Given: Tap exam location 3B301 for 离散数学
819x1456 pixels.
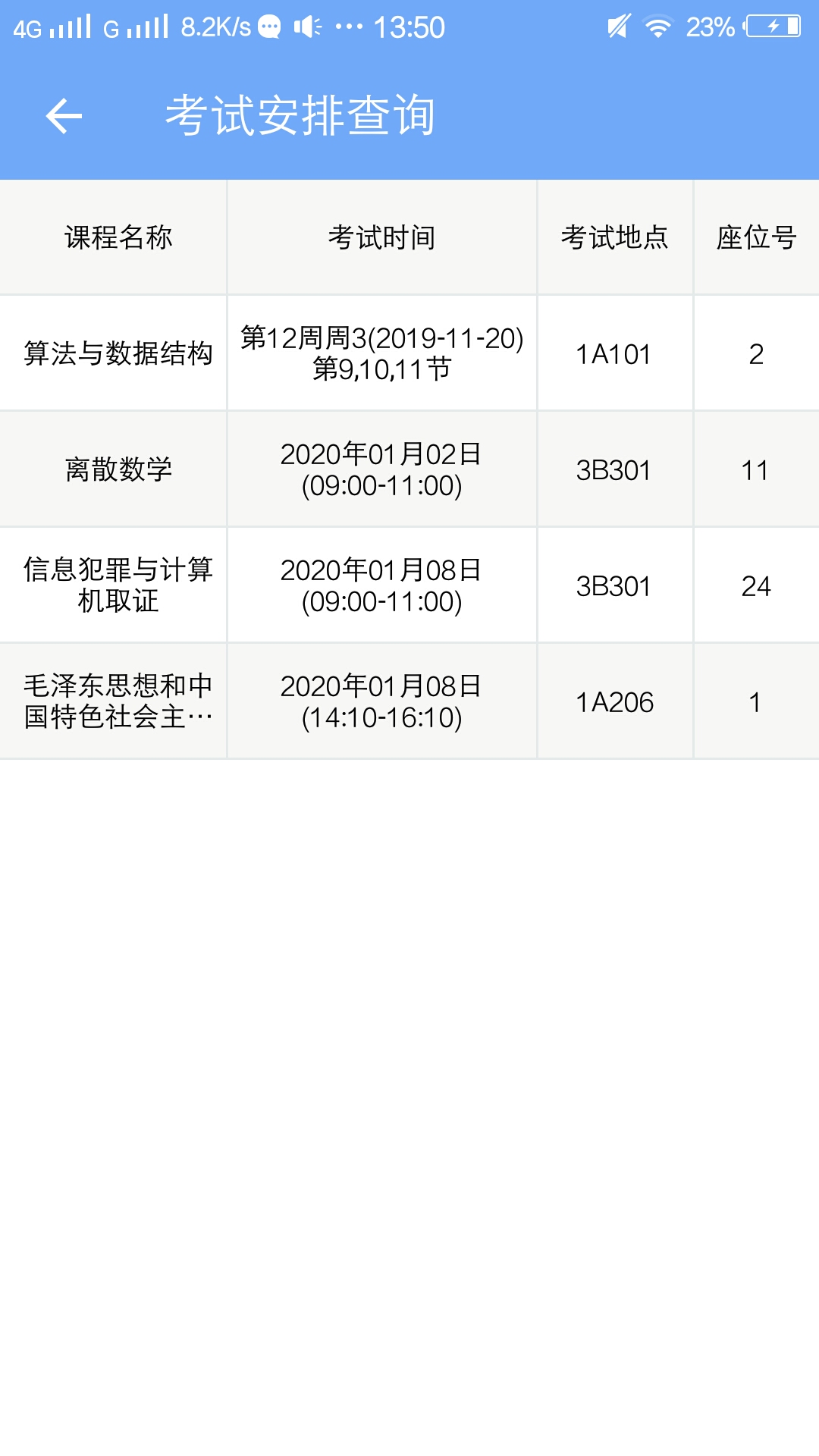Looking at the screenshot, I should [615, 469].
